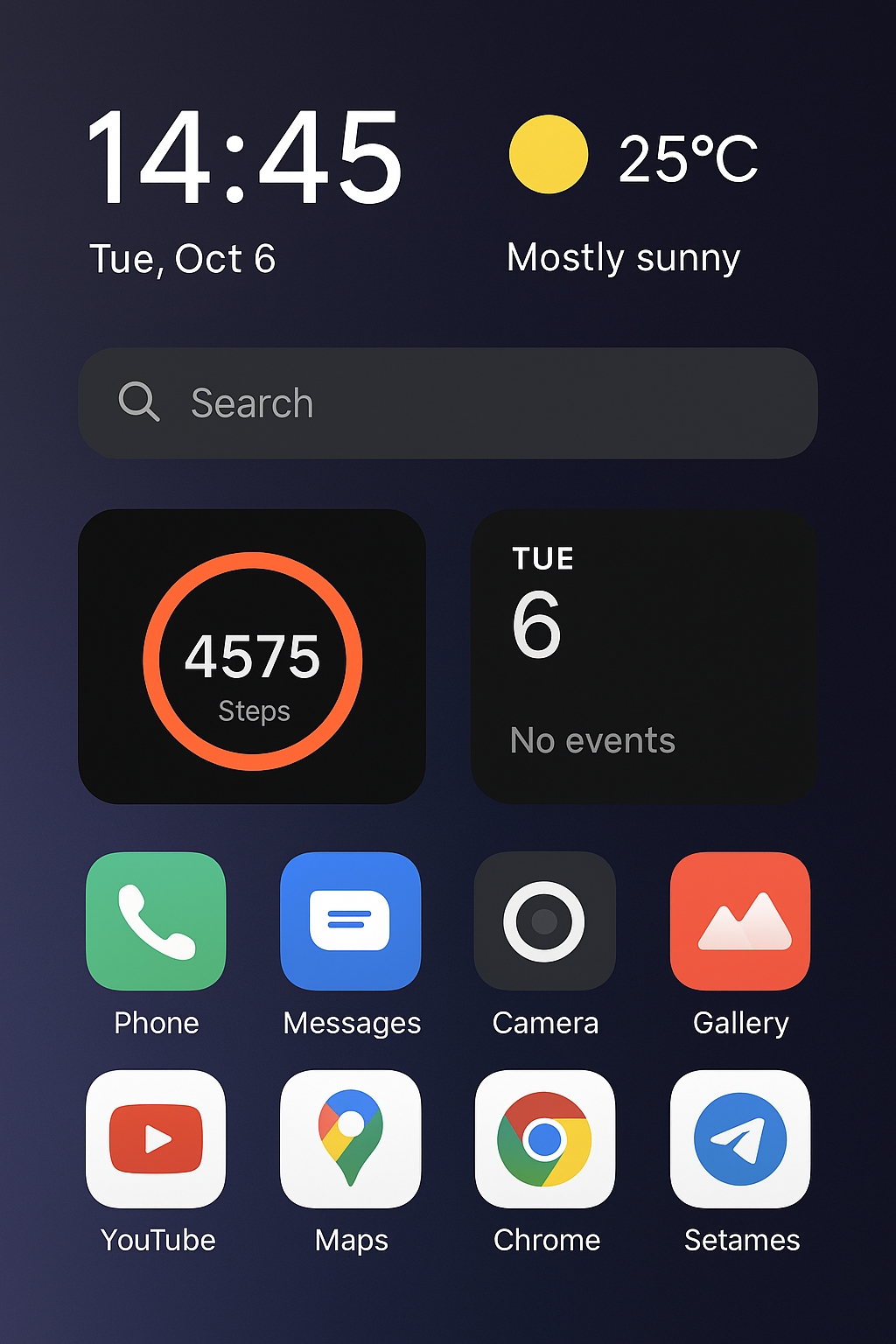Open the Gallery app
896x1344 pixels.
pyautogui.click(x=740, y=921)
